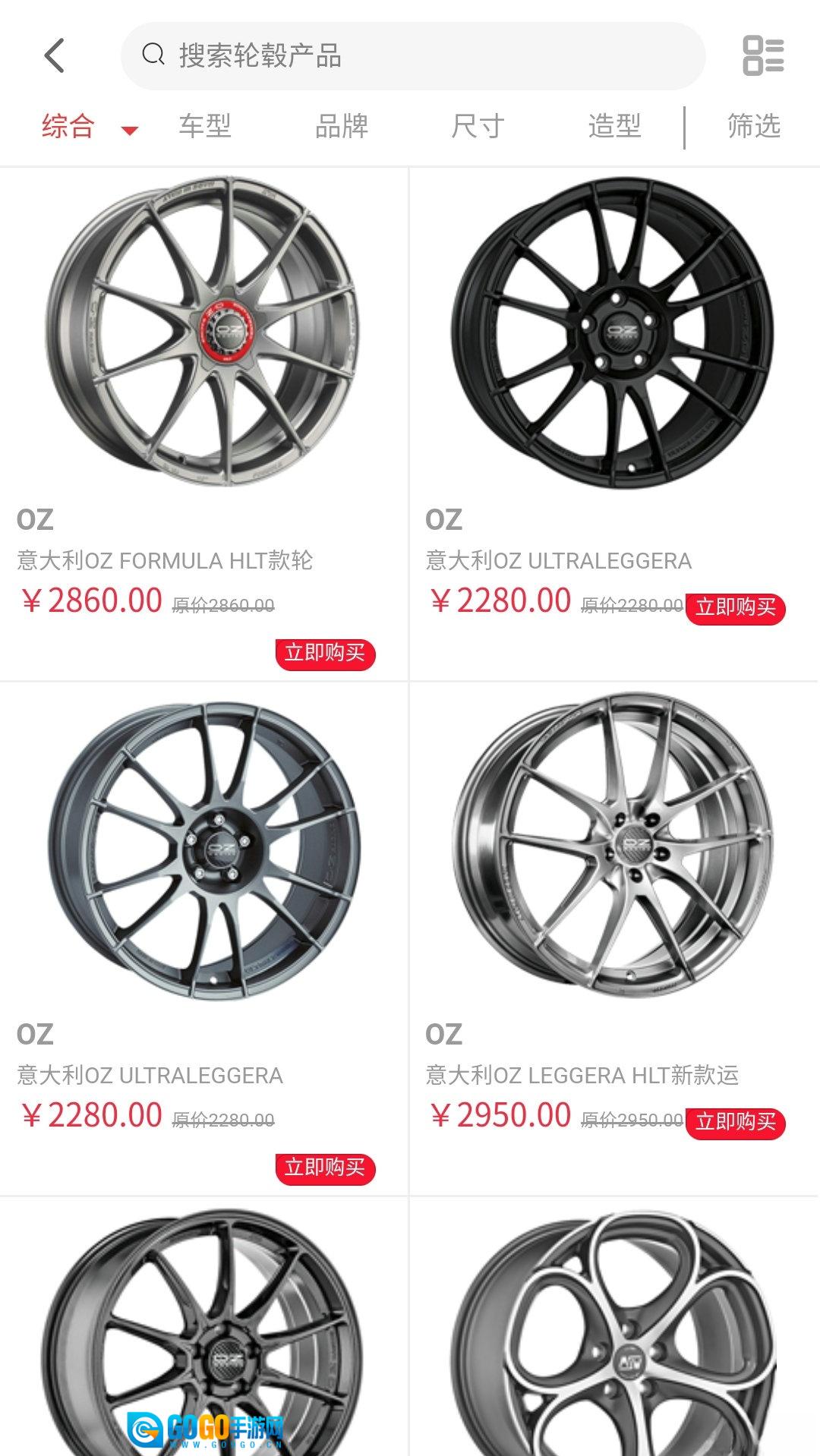The image size is (820, 1456).
Task: View the OZ LEGGERA HLT wheel details
Action: coord(612,847)
